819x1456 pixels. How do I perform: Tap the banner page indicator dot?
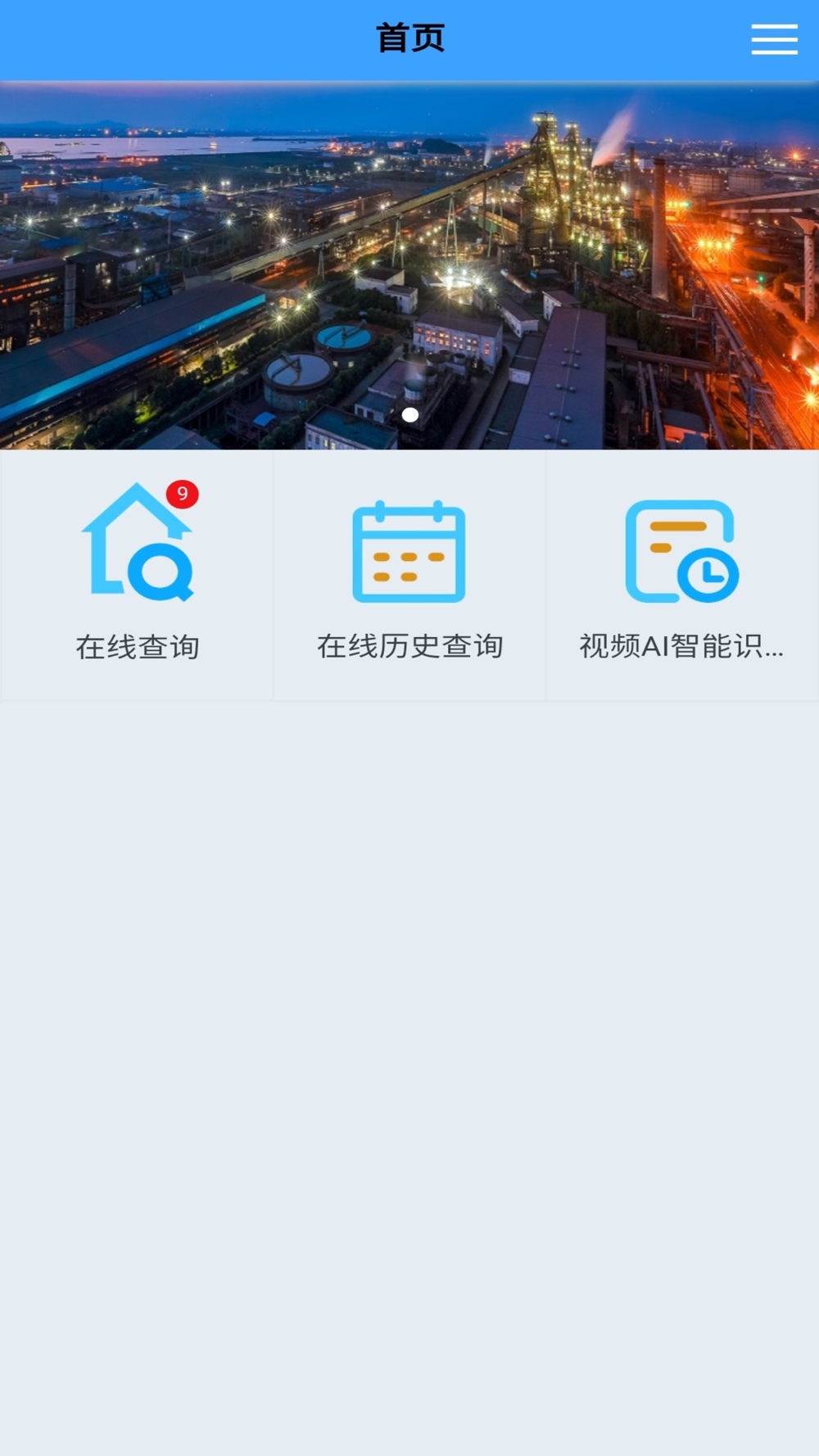(410, 415)
